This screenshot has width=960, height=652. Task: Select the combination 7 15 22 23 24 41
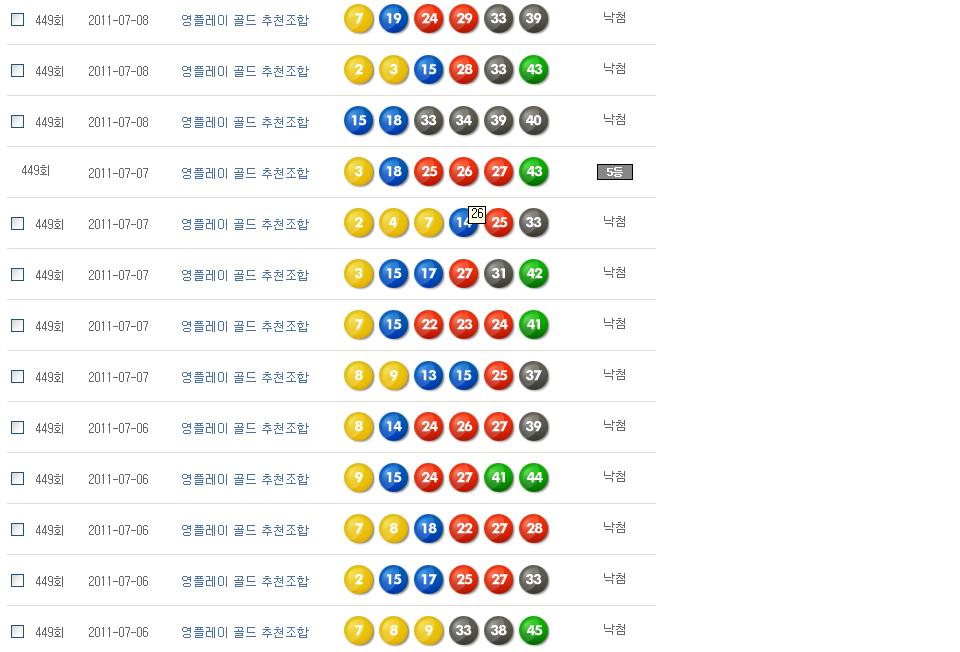[17, 325]
